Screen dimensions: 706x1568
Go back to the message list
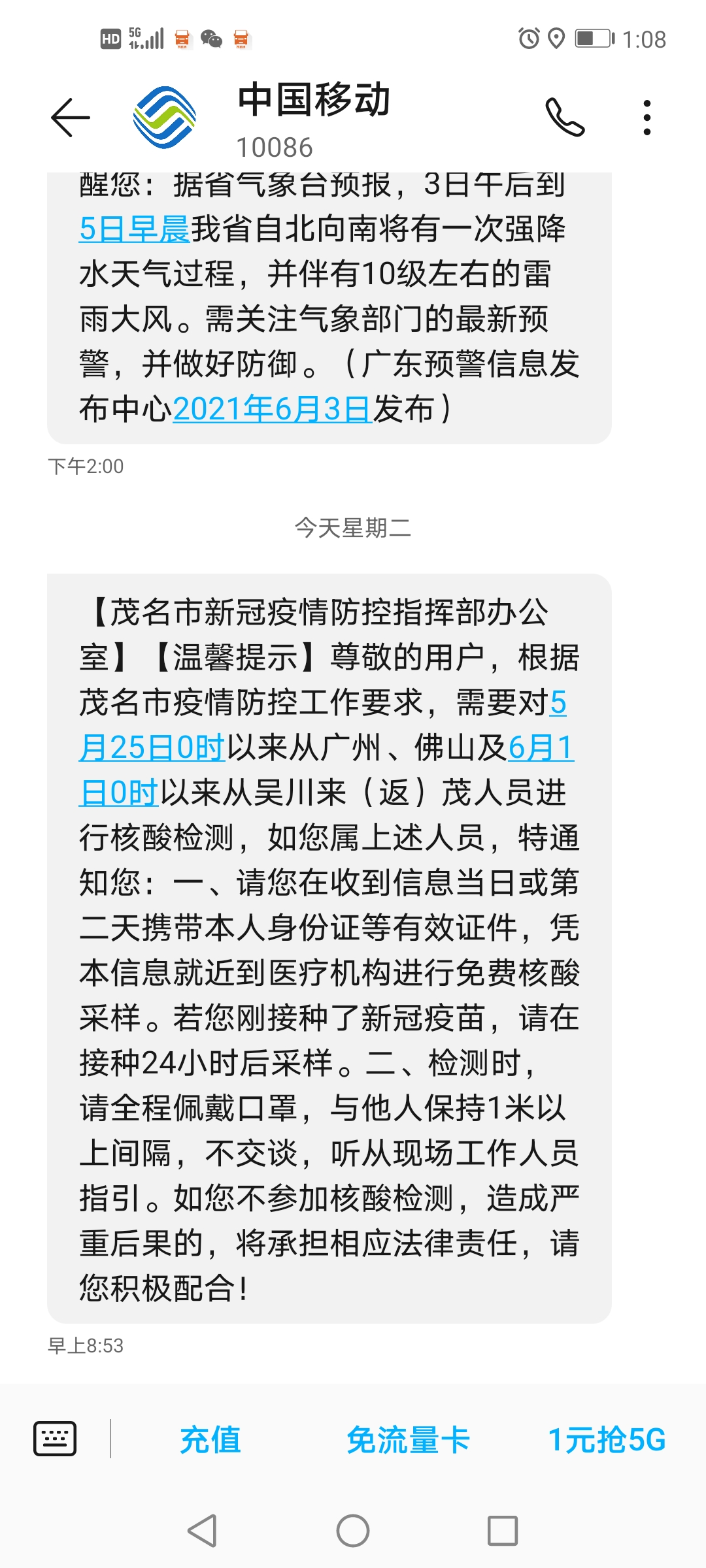[71, 118]
